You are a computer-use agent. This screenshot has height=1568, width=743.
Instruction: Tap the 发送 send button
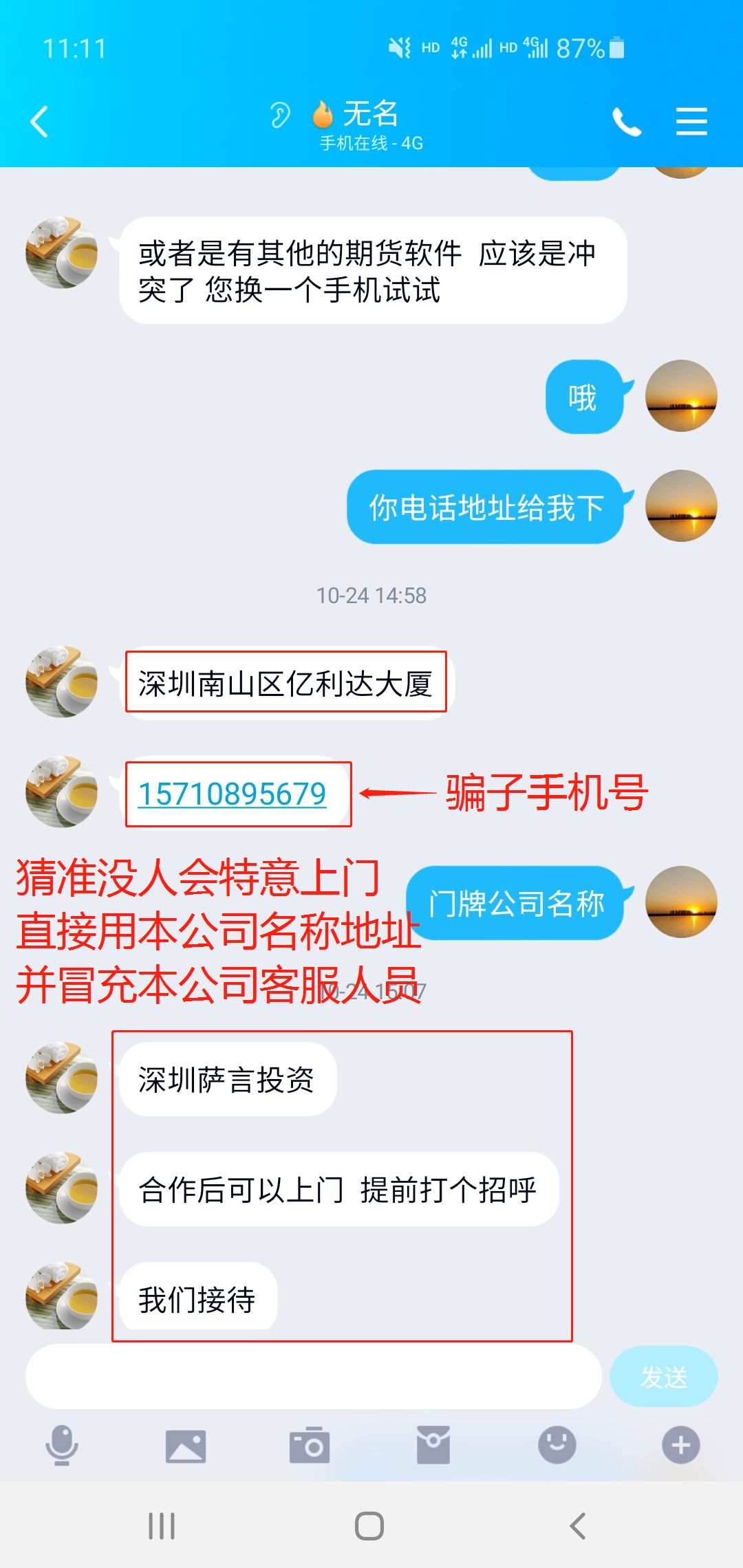(x=663, y=1377)
